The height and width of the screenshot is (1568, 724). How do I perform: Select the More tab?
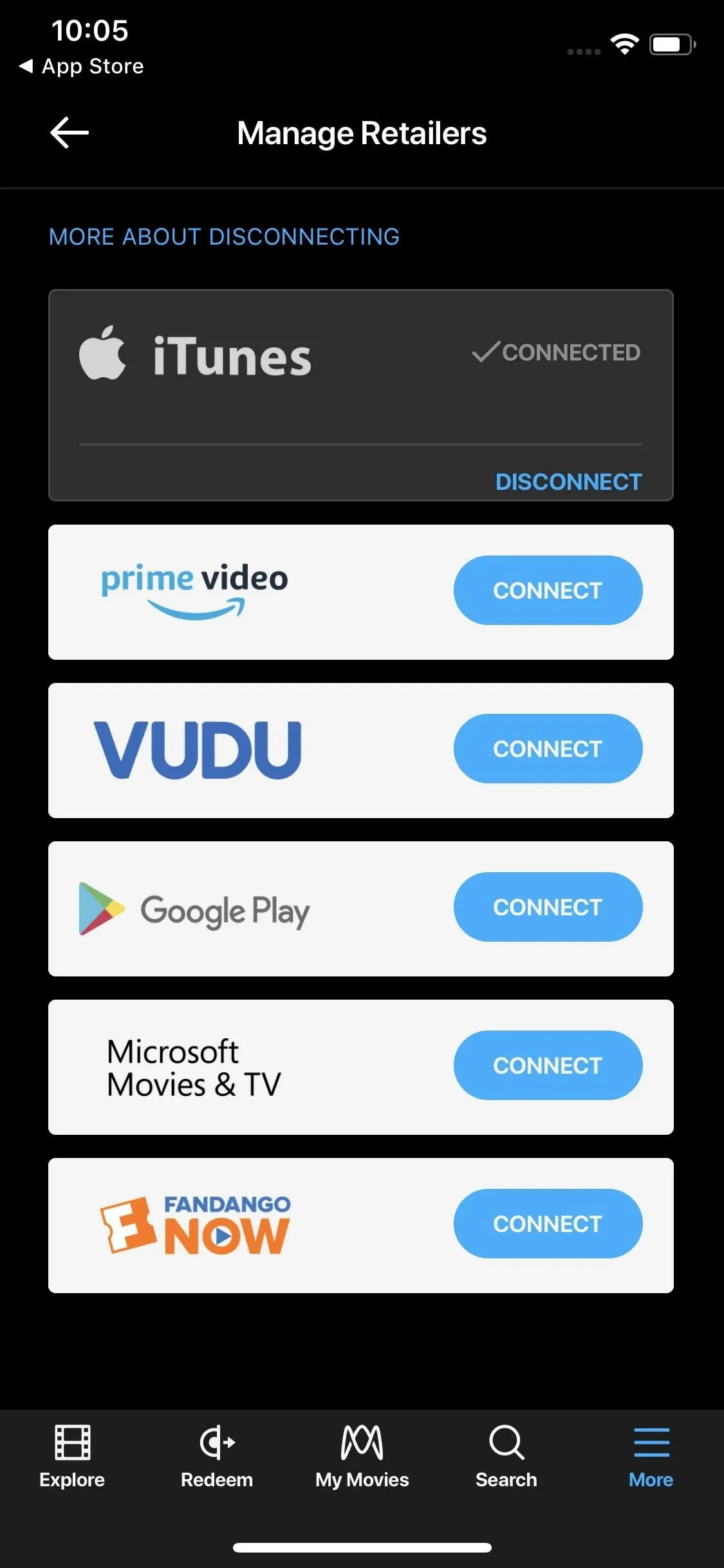click(x=651, y=1457)
